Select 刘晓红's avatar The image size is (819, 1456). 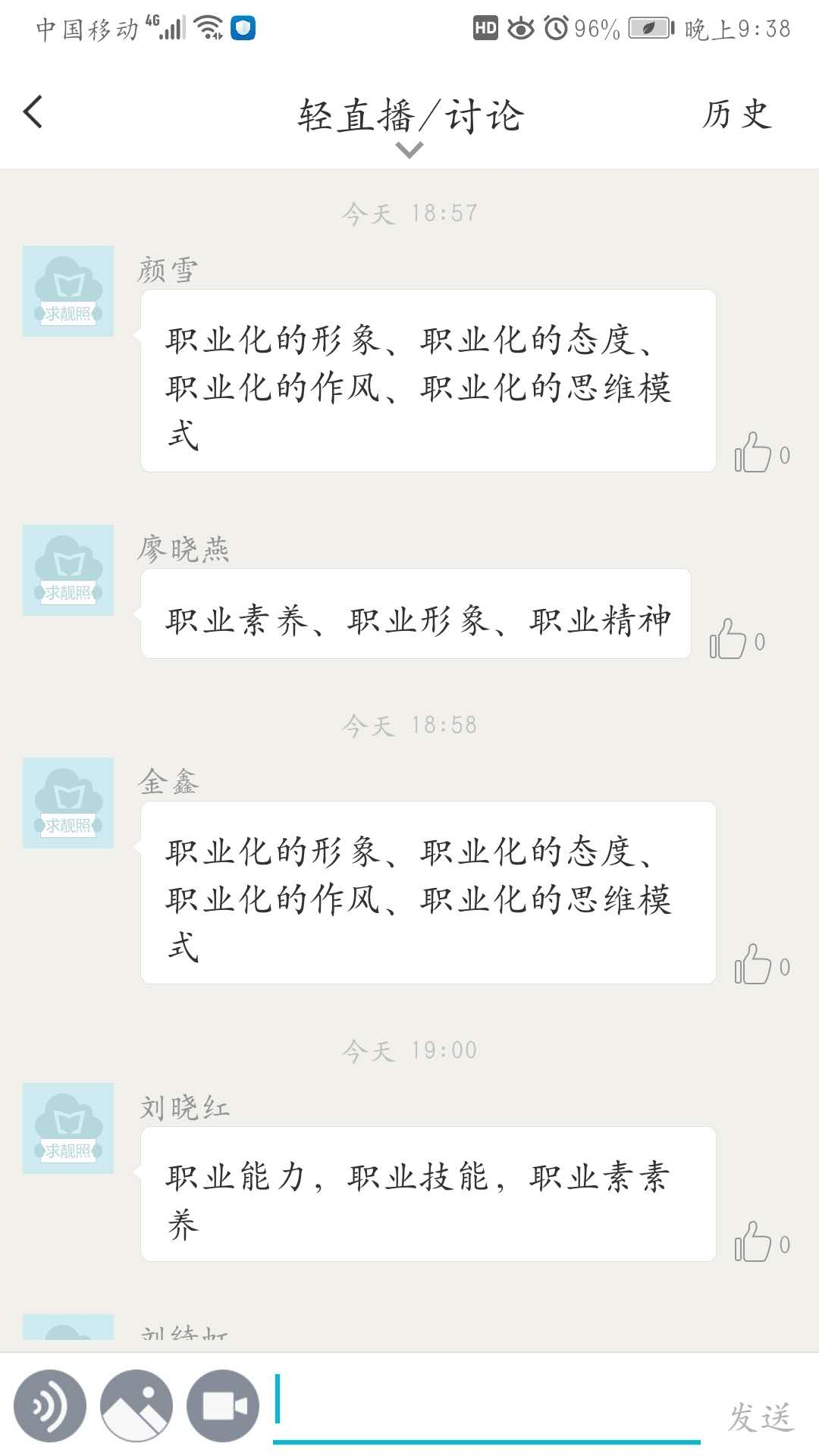[68, 1128]
